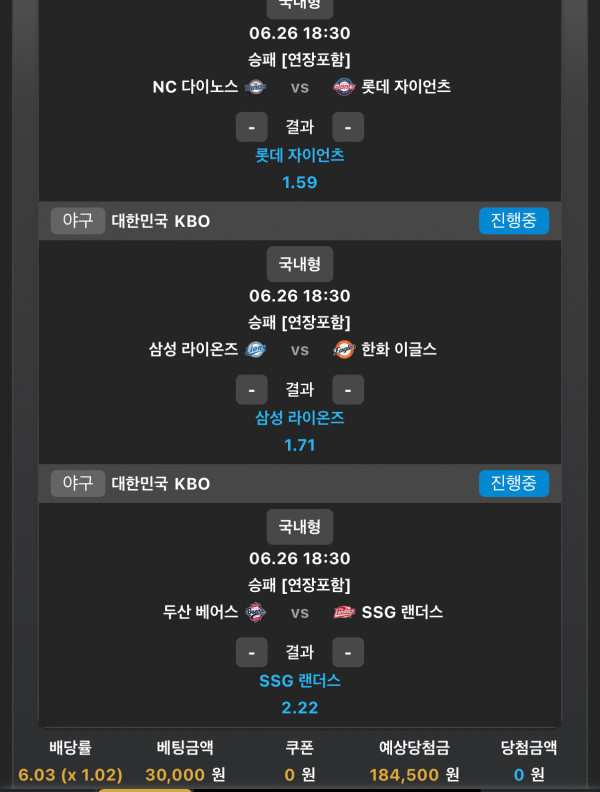
Task: Tap 진행중 badge on the 삼성 라이온즈 game
Action: coord(513,221)
